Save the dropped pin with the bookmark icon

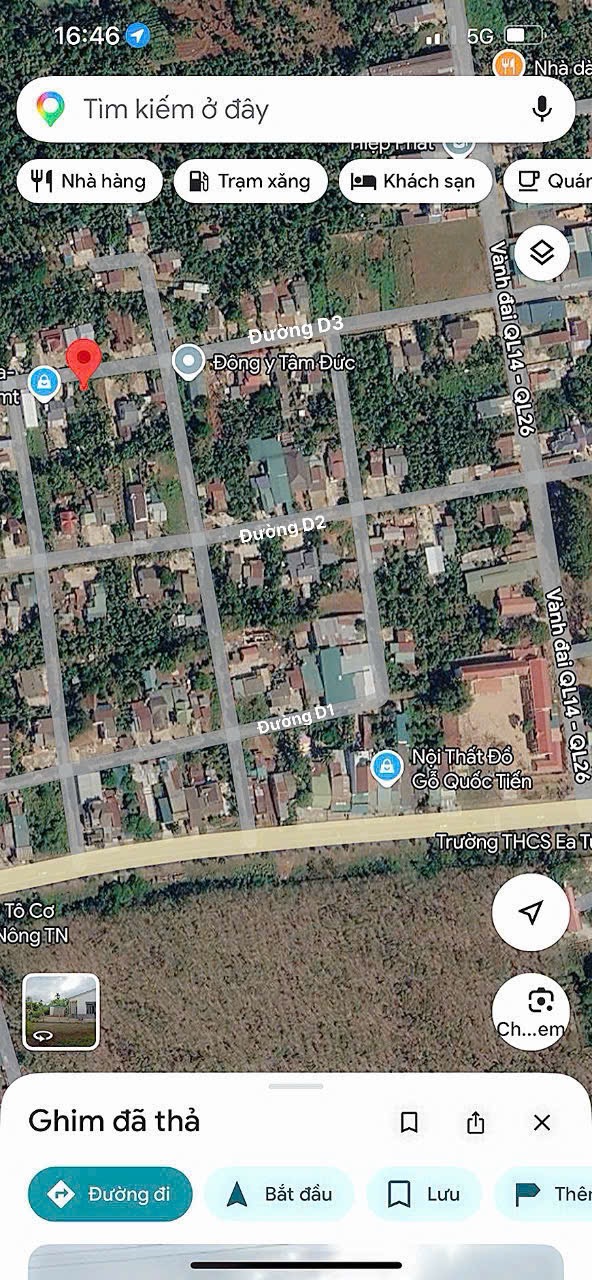click(409, 1122)
